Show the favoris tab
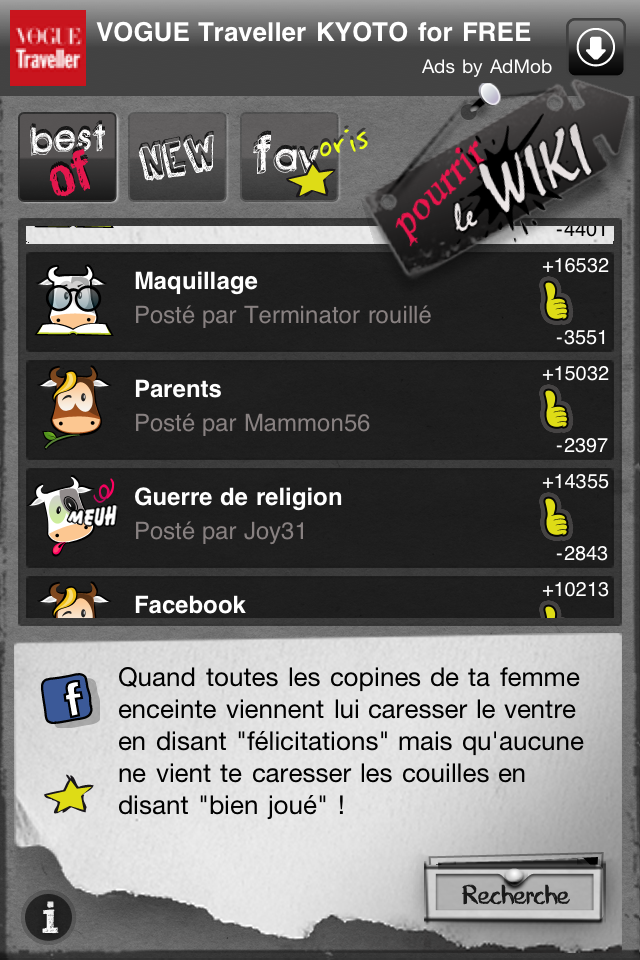Image resolution: width=640 pixels, height=960 pixels. click(x=291, y=157)
